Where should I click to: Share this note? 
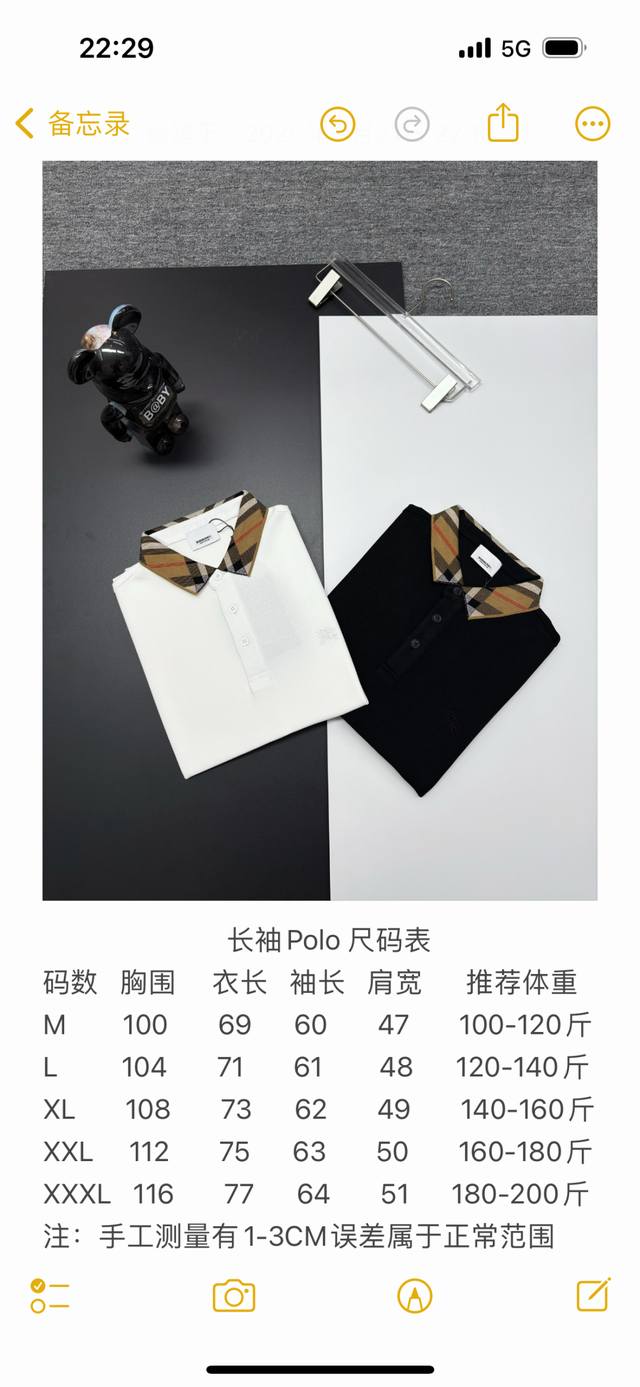click(503, 123)
